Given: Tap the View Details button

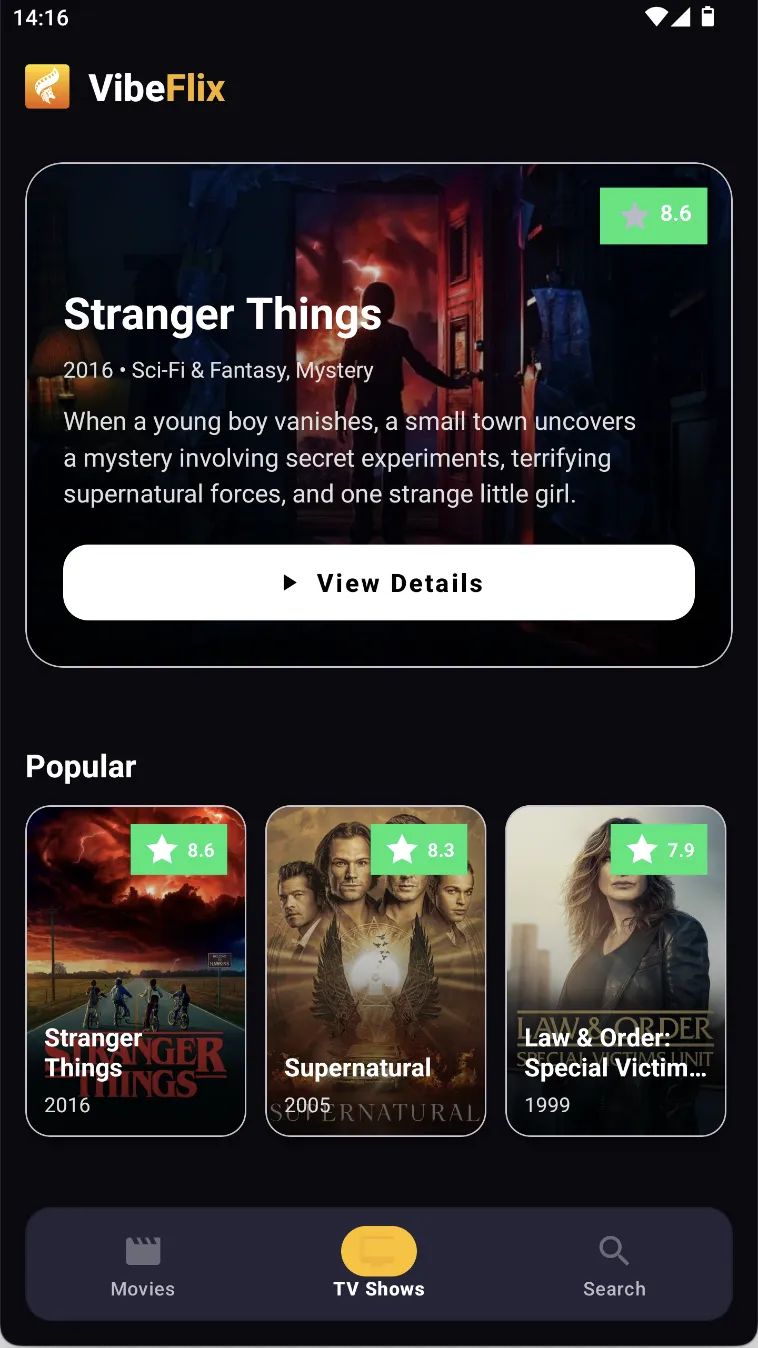Looking at the screenshot, I should (x=378, y=583).
